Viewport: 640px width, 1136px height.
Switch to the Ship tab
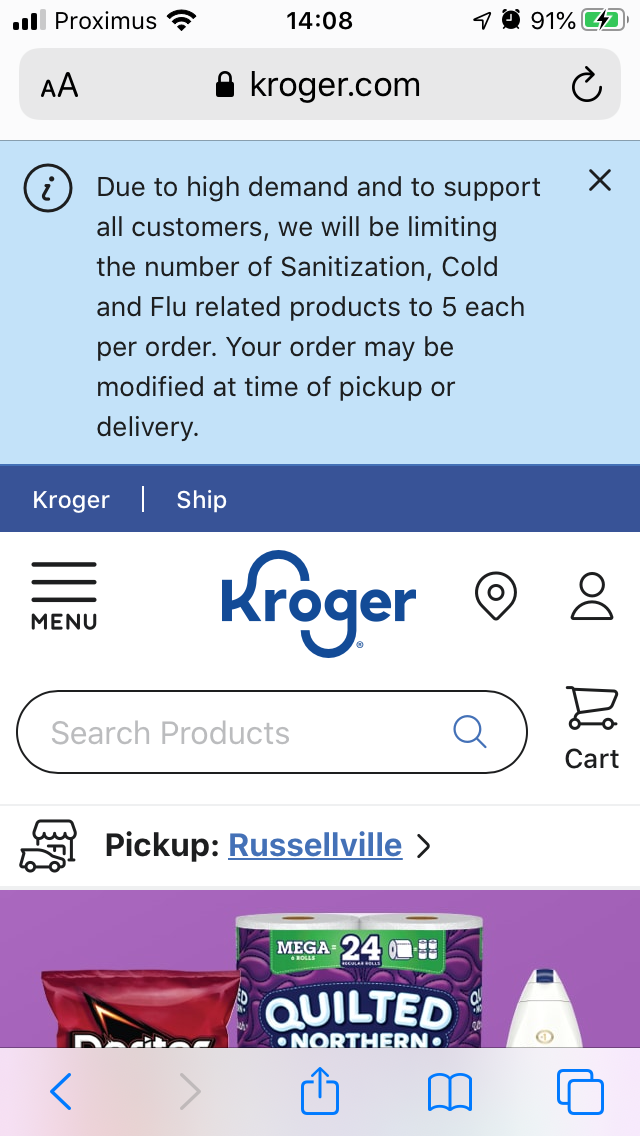[201, 500]
